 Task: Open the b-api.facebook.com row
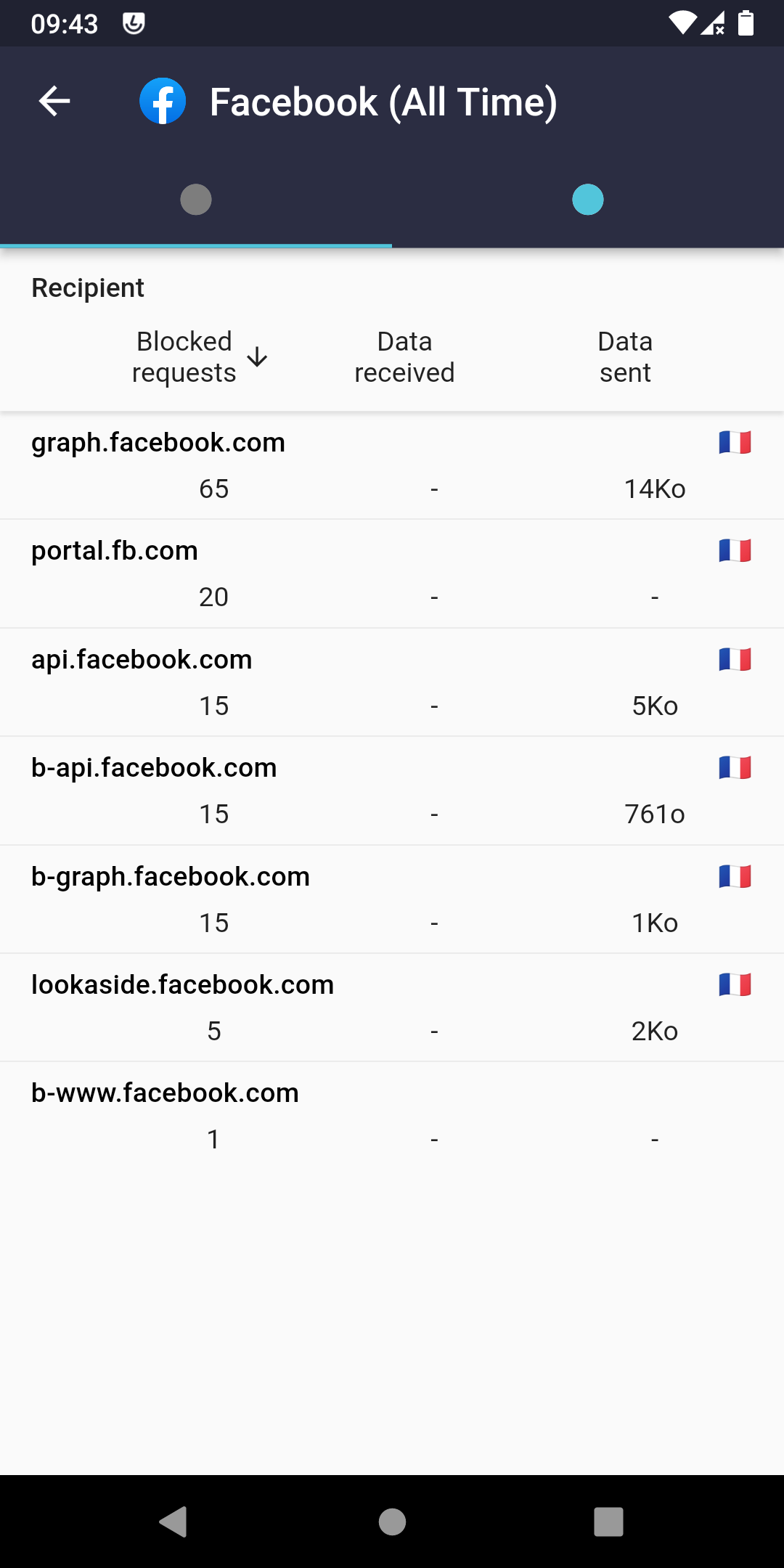point(392,791)
